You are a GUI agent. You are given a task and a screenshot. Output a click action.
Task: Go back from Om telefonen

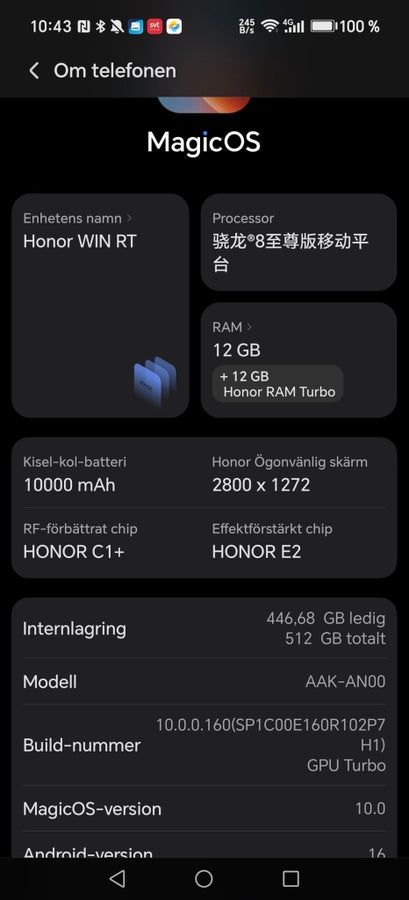click(34, 71)
